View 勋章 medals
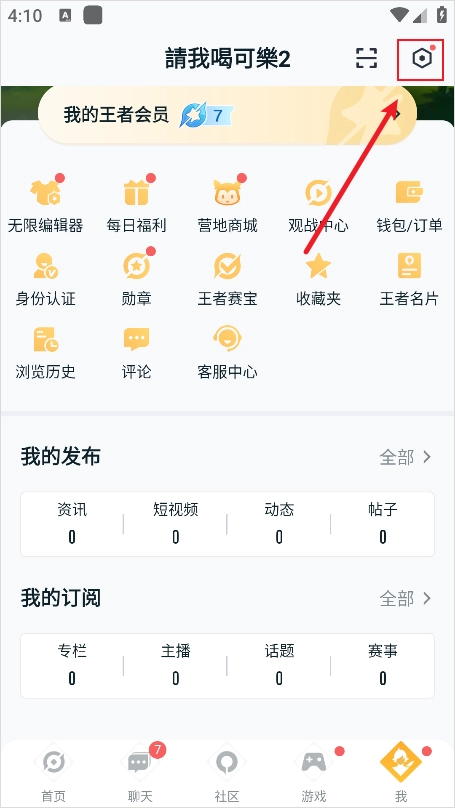 (x=137, y=279)
